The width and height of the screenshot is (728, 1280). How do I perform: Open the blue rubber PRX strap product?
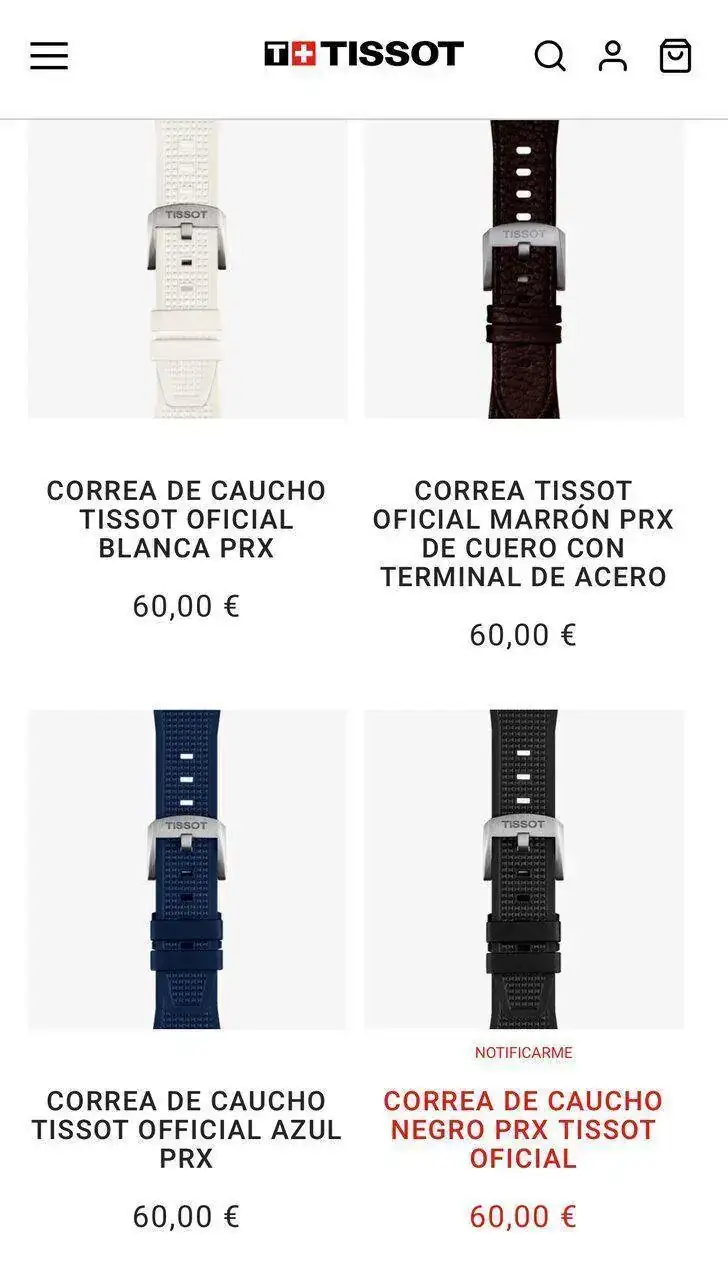(187, 869)
